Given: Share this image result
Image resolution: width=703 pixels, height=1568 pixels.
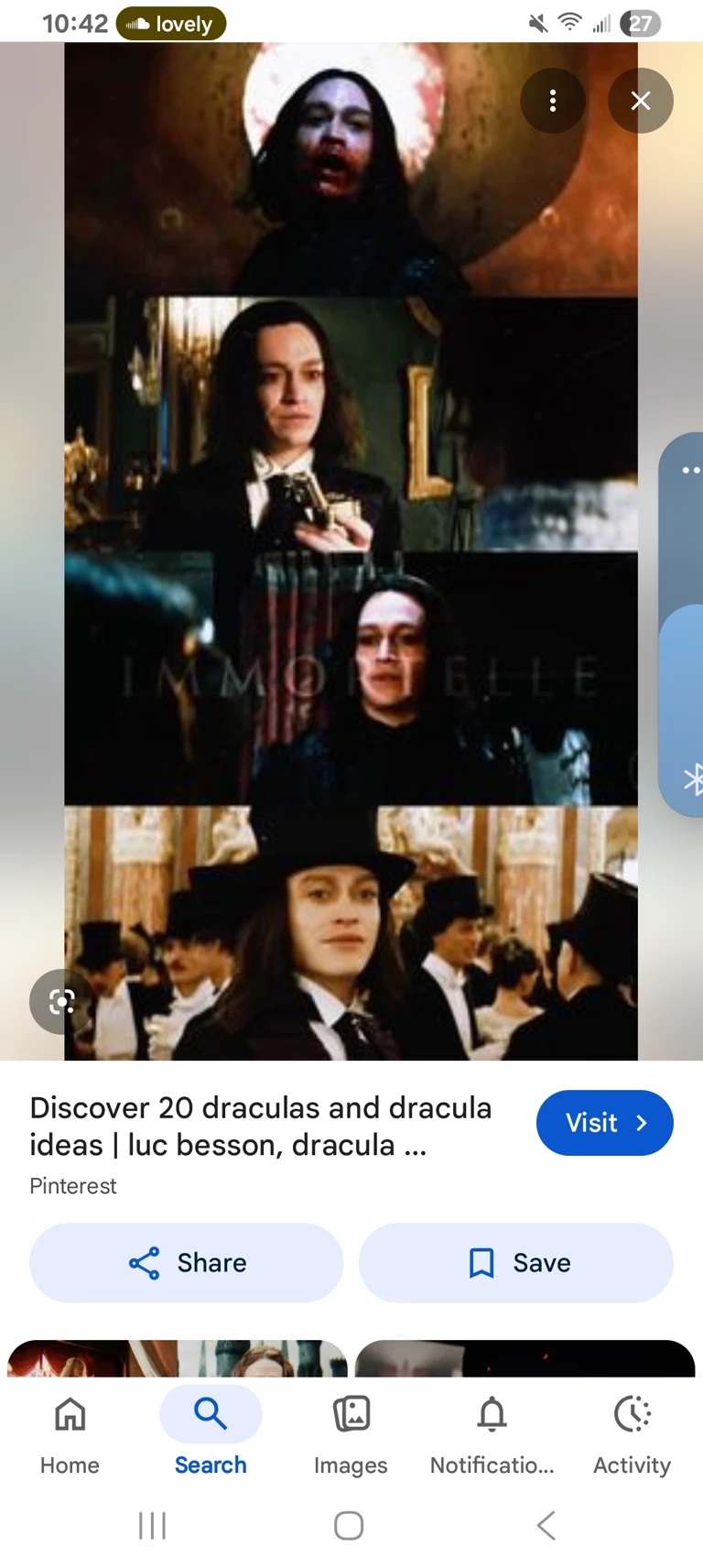Looking at the screenshot, I should (187, 1263).
